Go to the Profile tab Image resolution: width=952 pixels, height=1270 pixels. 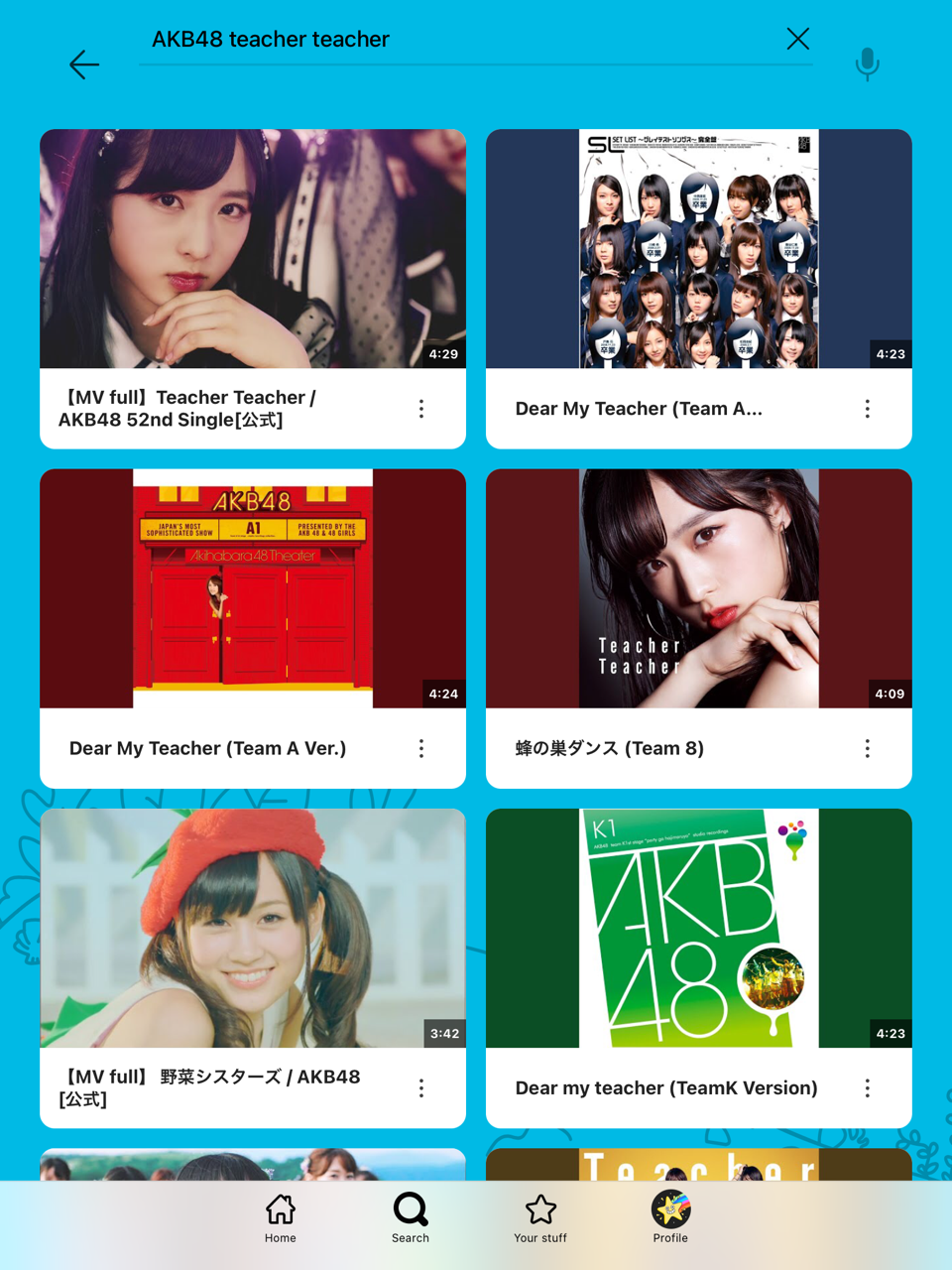click(x=670, y=1217)
